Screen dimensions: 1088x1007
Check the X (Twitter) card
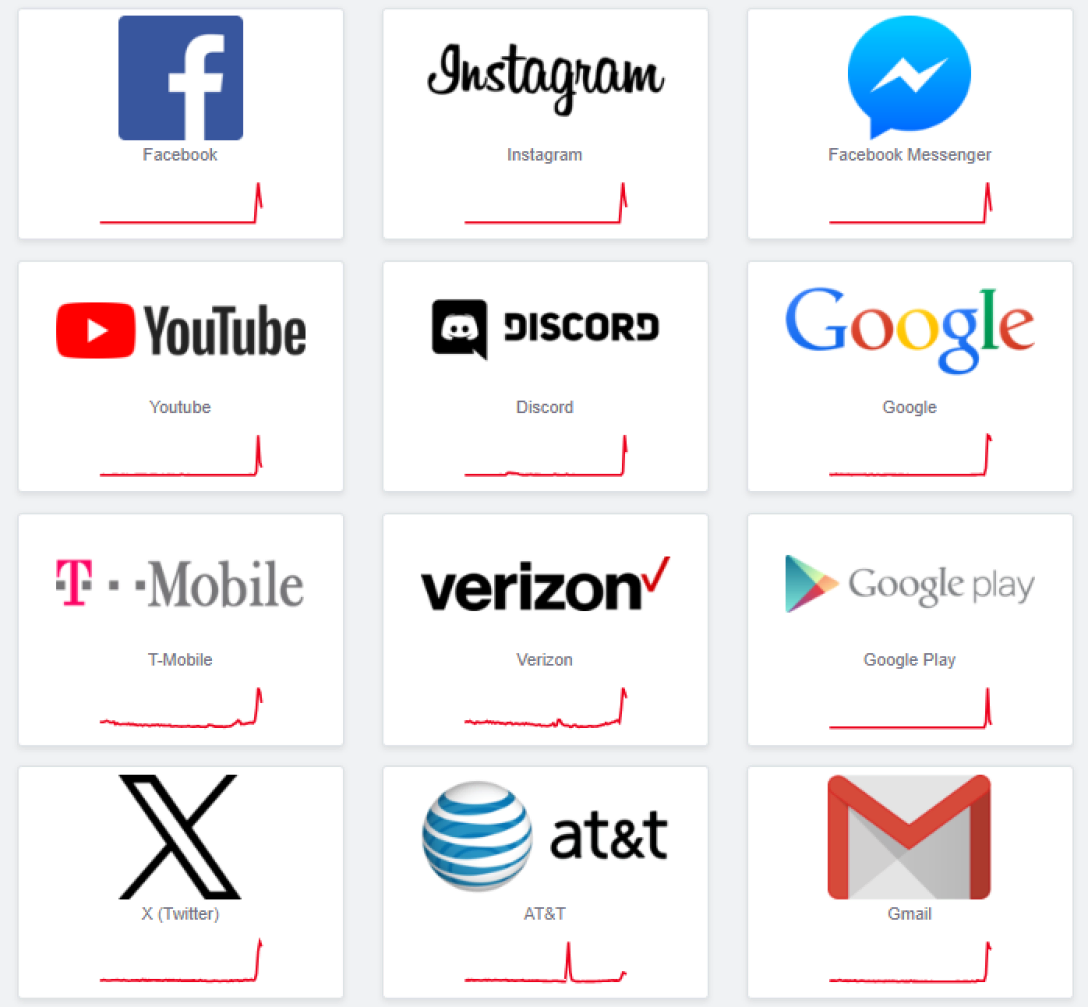pos(180,881)
